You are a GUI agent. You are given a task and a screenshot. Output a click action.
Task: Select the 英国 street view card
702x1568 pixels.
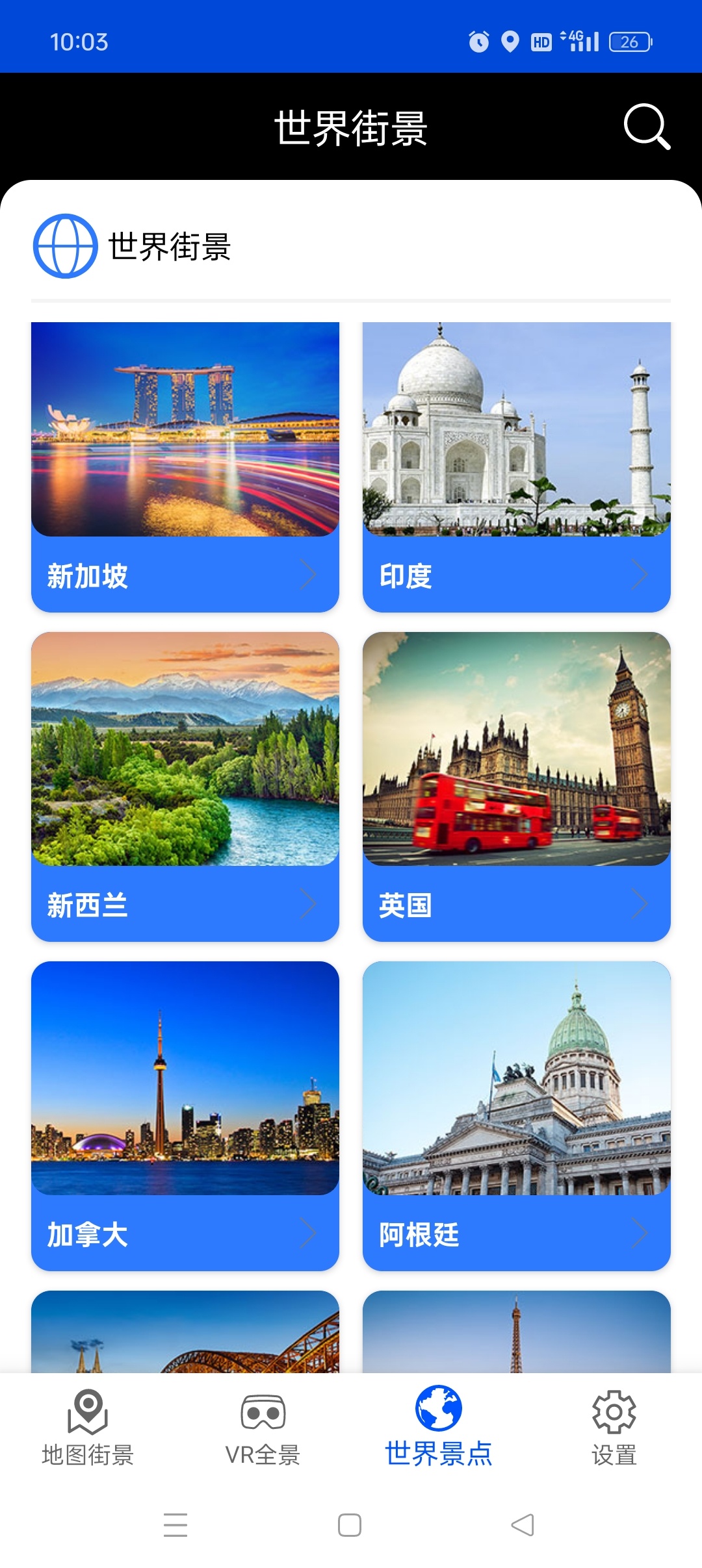tap(516, 786)
